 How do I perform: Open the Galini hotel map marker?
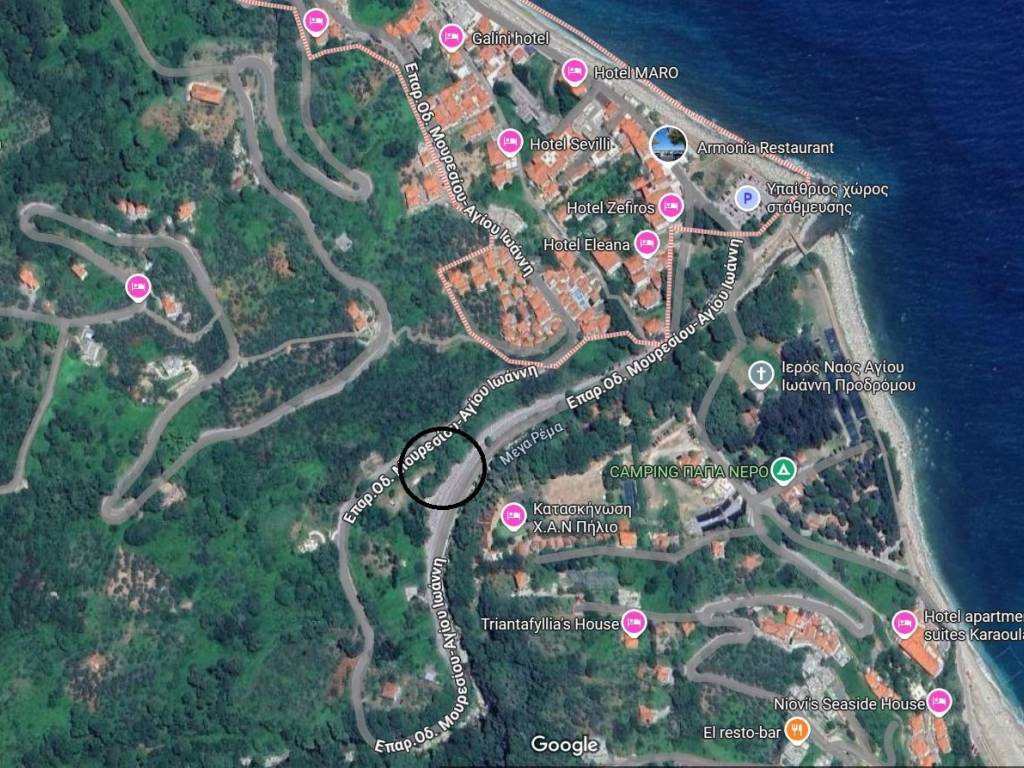coord(451,38)
